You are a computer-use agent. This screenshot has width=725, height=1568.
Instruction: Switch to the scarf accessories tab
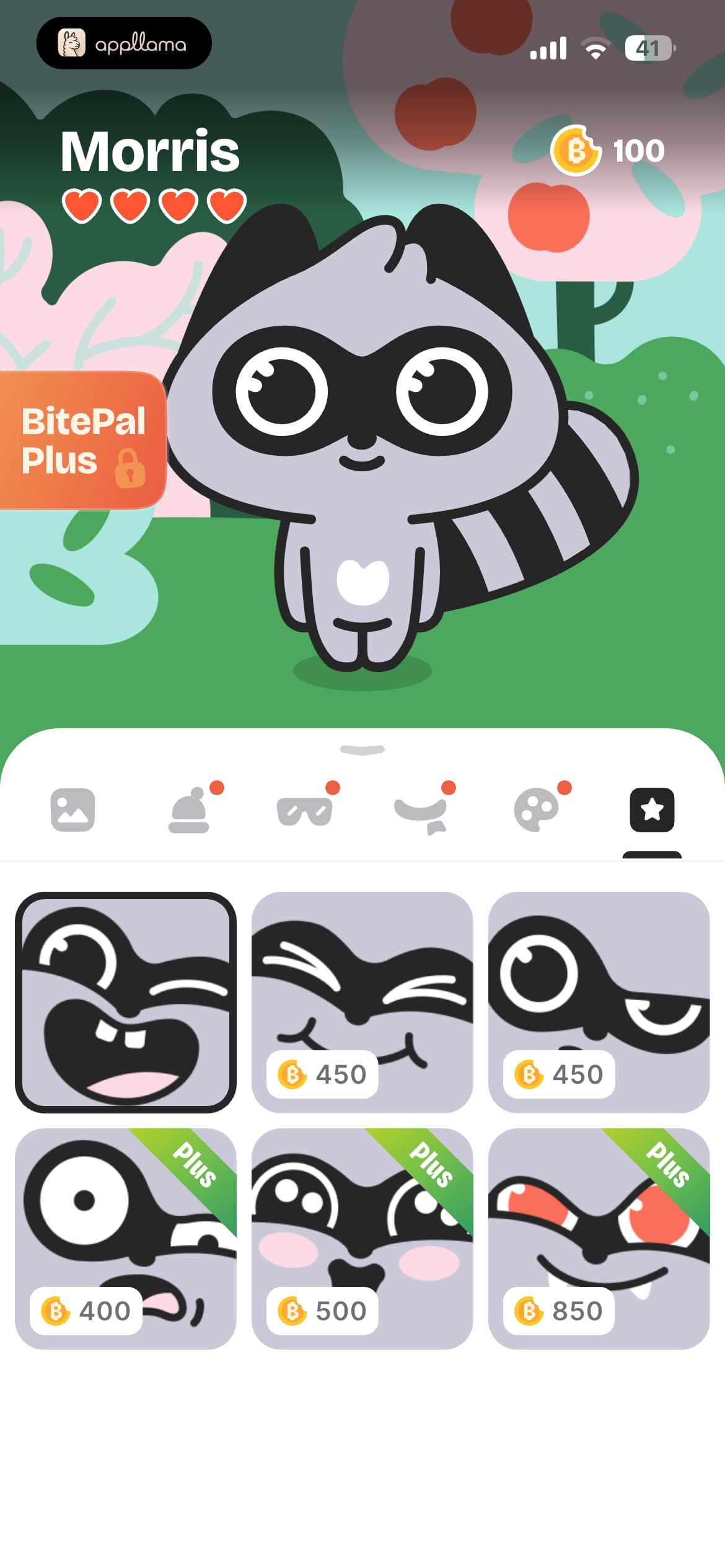pos(421,809)
